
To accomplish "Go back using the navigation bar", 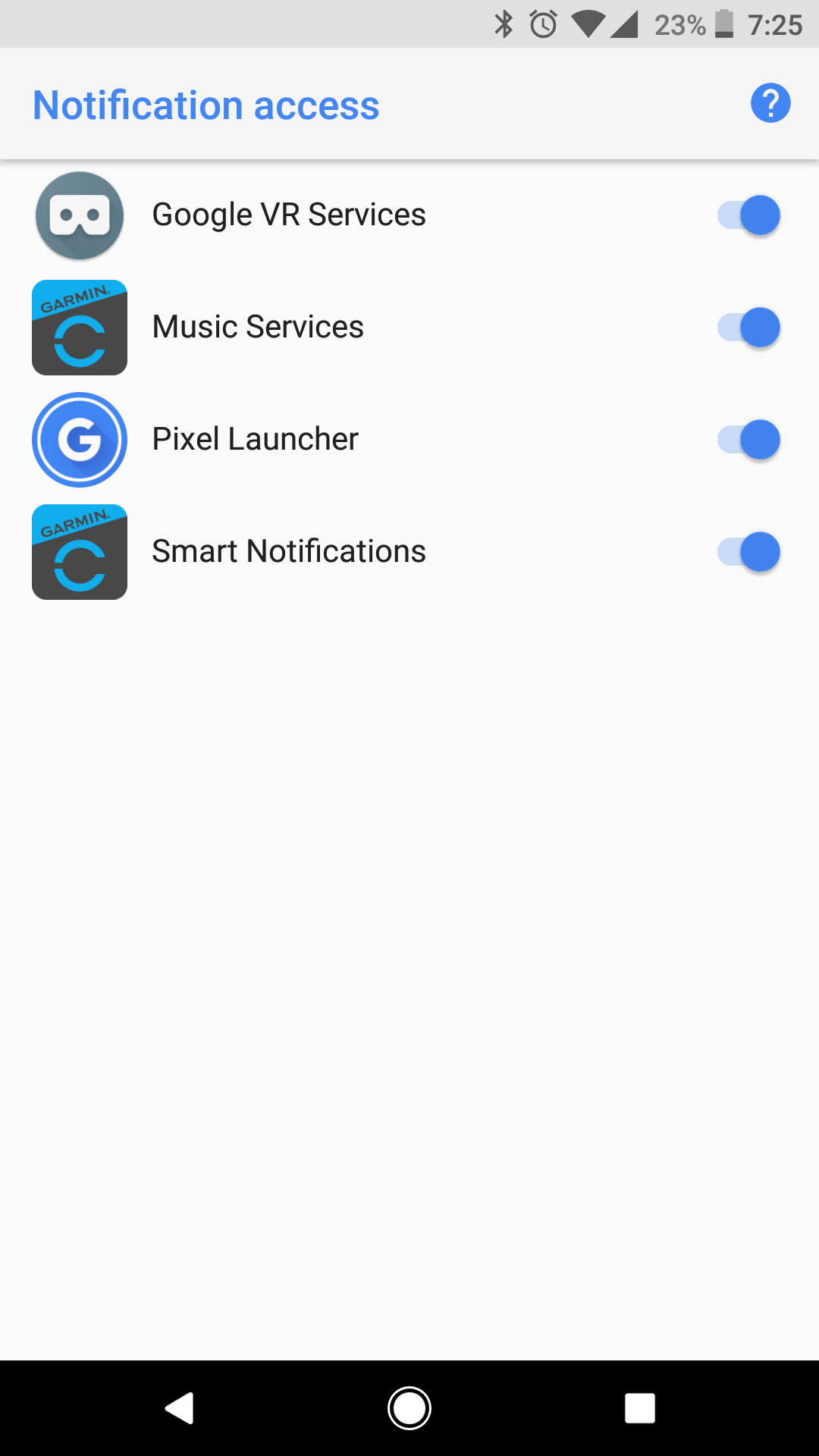I will point(180,1408).
